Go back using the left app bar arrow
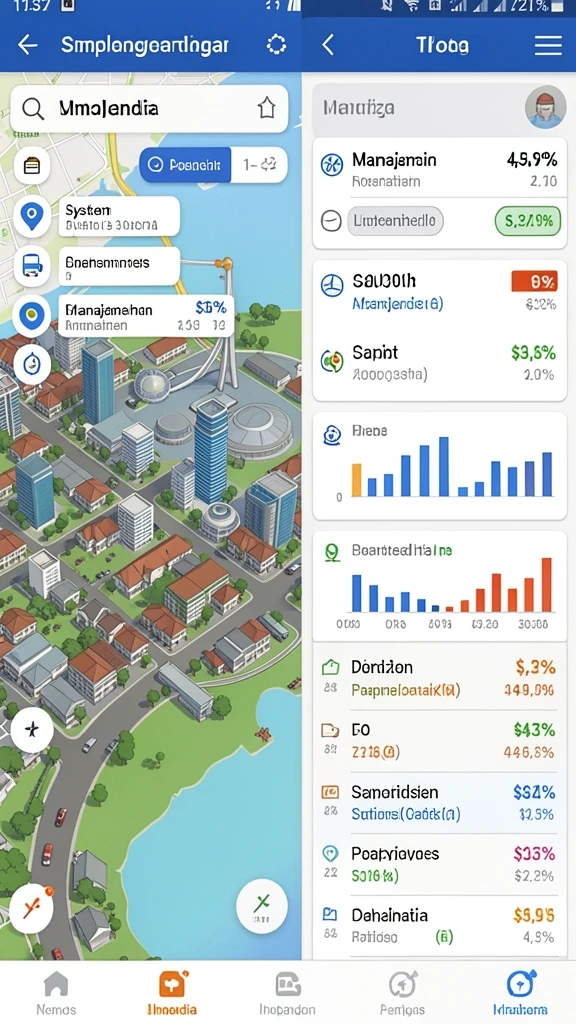Viewport: 576px width, 1024px height. point(27,45)
